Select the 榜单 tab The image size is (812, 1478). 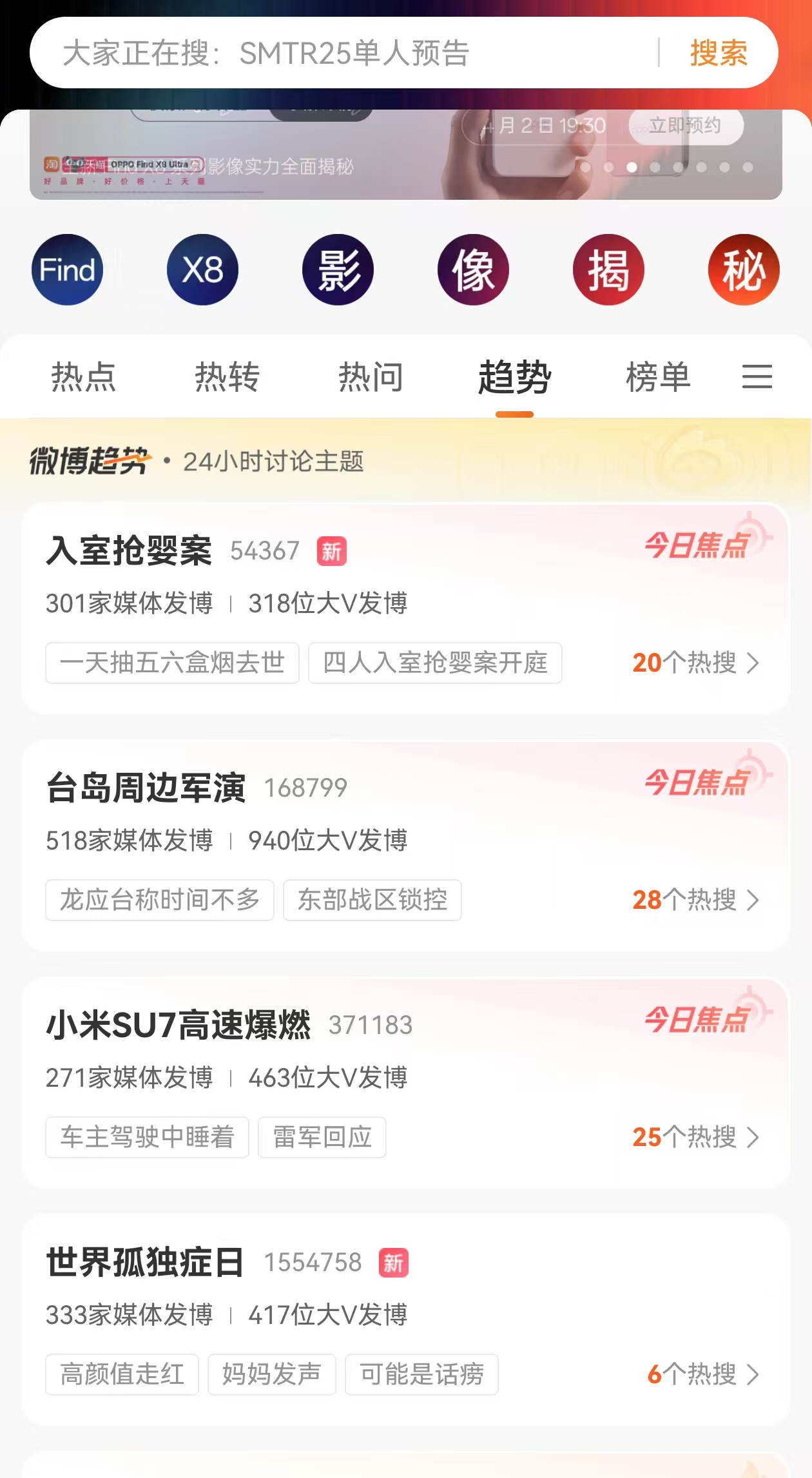[x=658, y=377]
